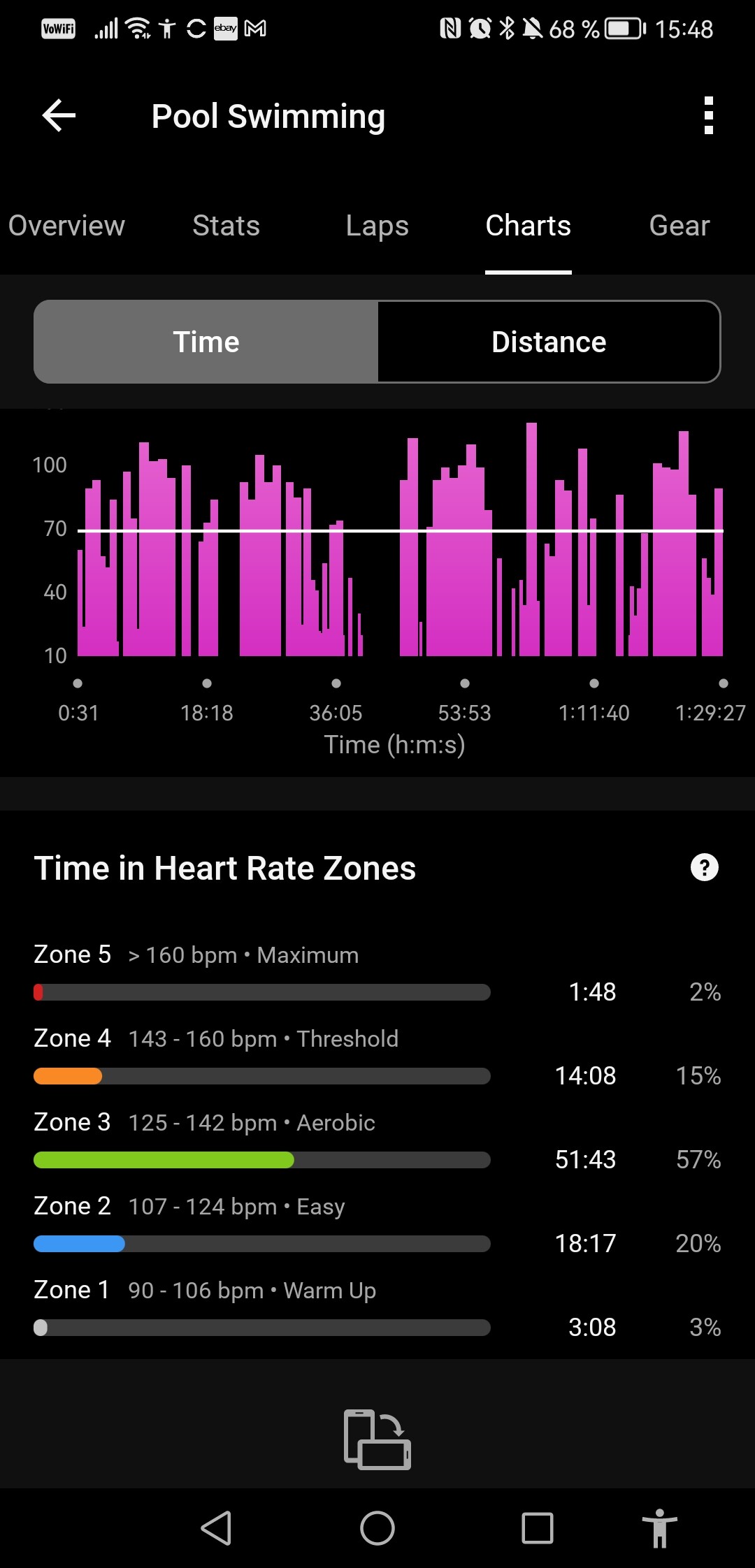The image size is (755, 1568).
Task: Switch to the Stats tab
Action: (x=226, y=226)
